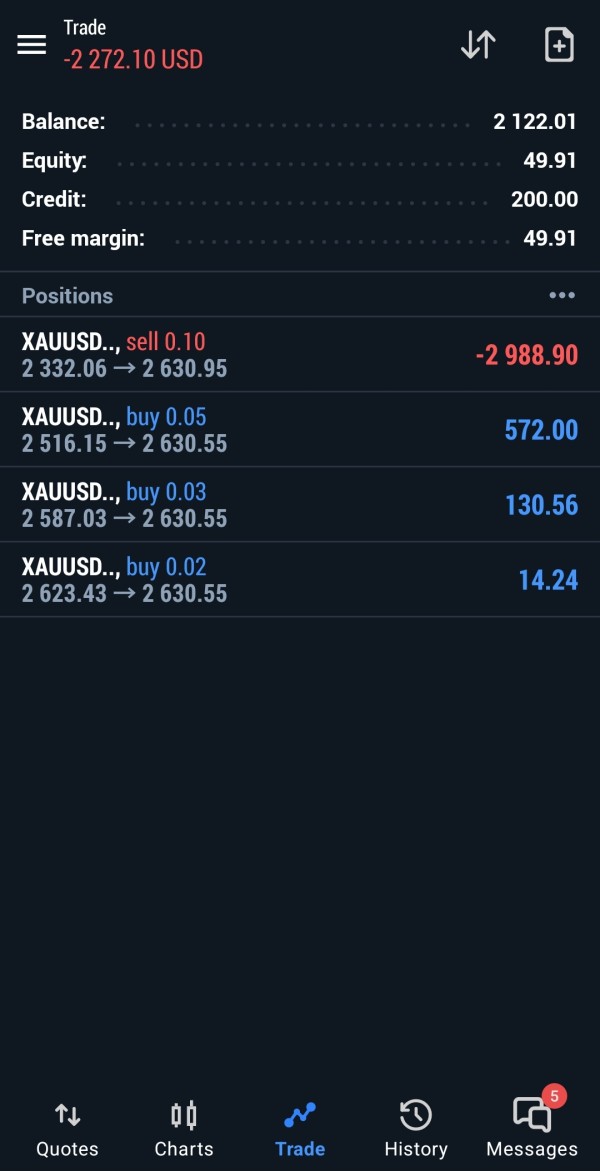The image size is (600, 1171).
Task: Tap the XAUUSD buy 0.02 position
Action: [x=300, y=580]
